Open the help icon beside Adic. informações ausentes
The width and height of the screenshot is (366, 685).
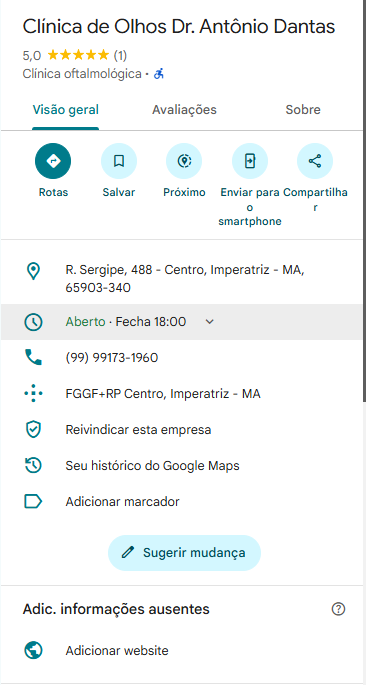coord(338,609)
